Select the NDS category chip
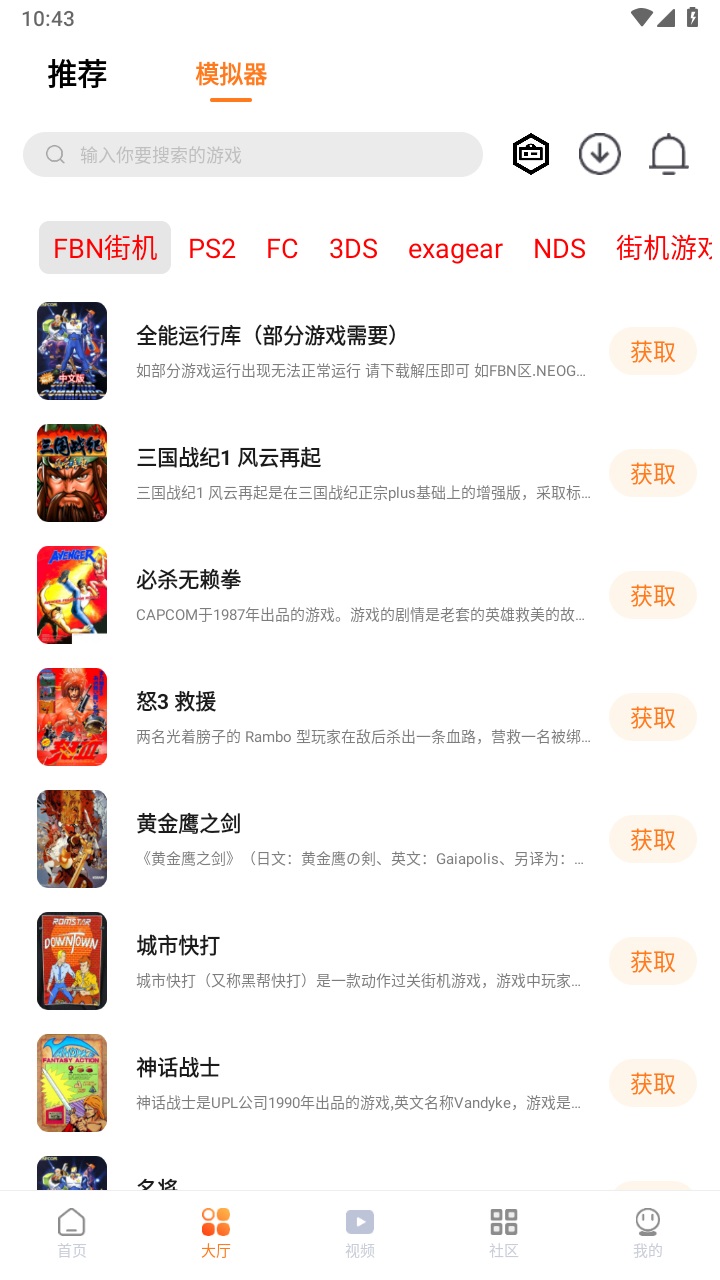The height and width of the screenshot is (1280, 720). (x=560, y=248)
